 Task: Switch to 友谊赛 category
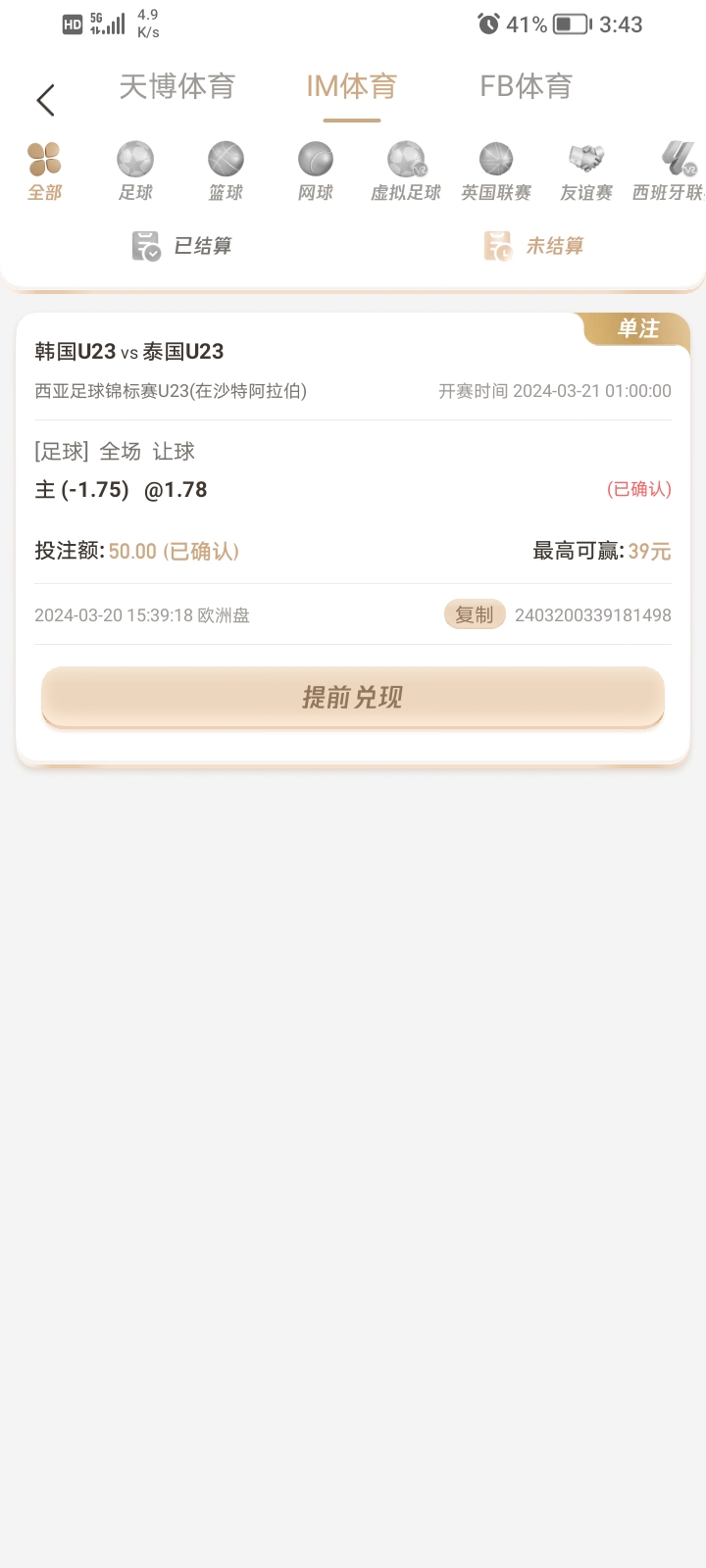point(586,171)
